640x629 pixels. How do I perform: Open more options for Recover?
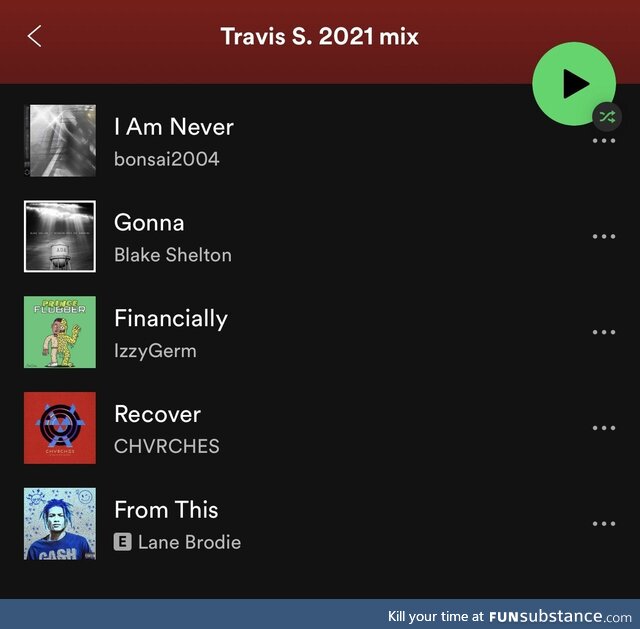coord(603,428)
